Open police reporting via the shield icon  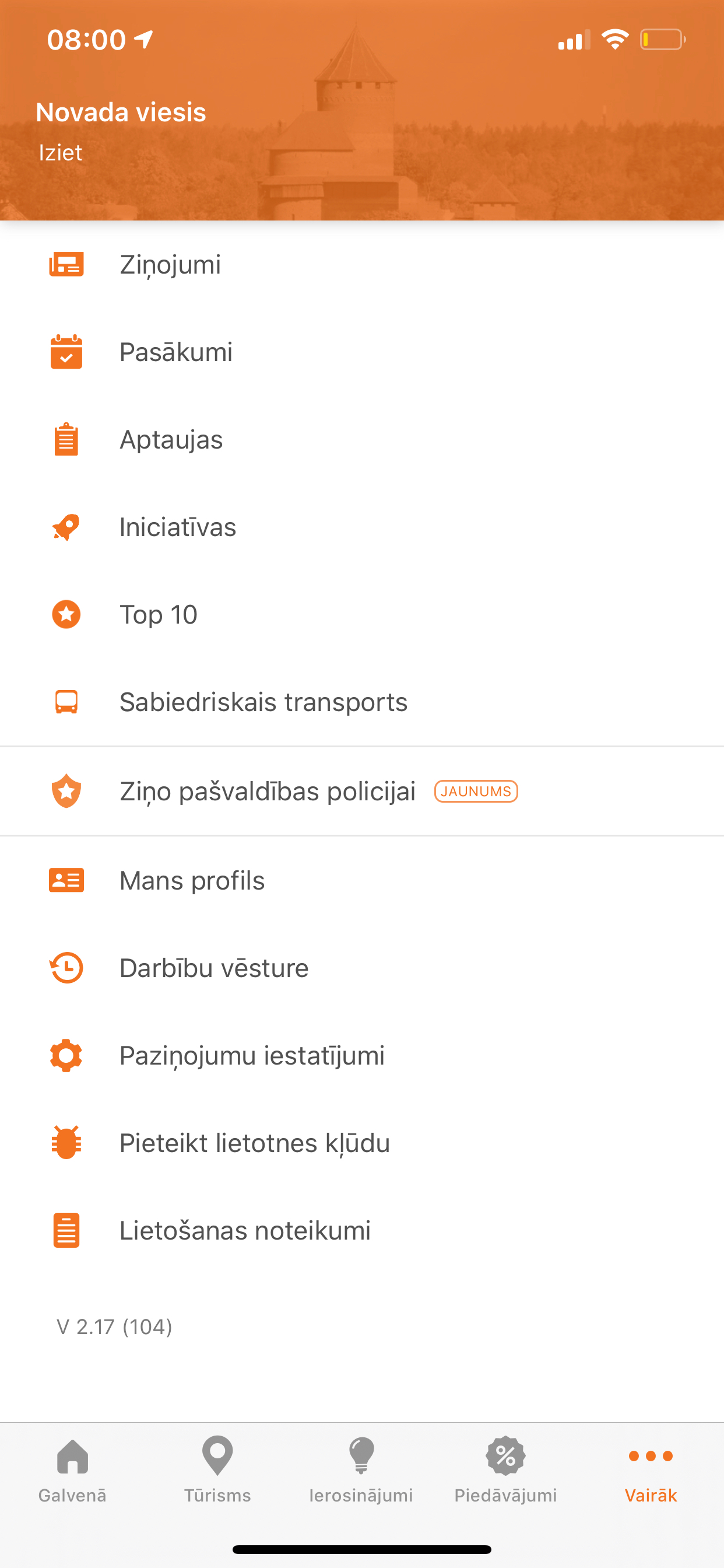(65, 790)
